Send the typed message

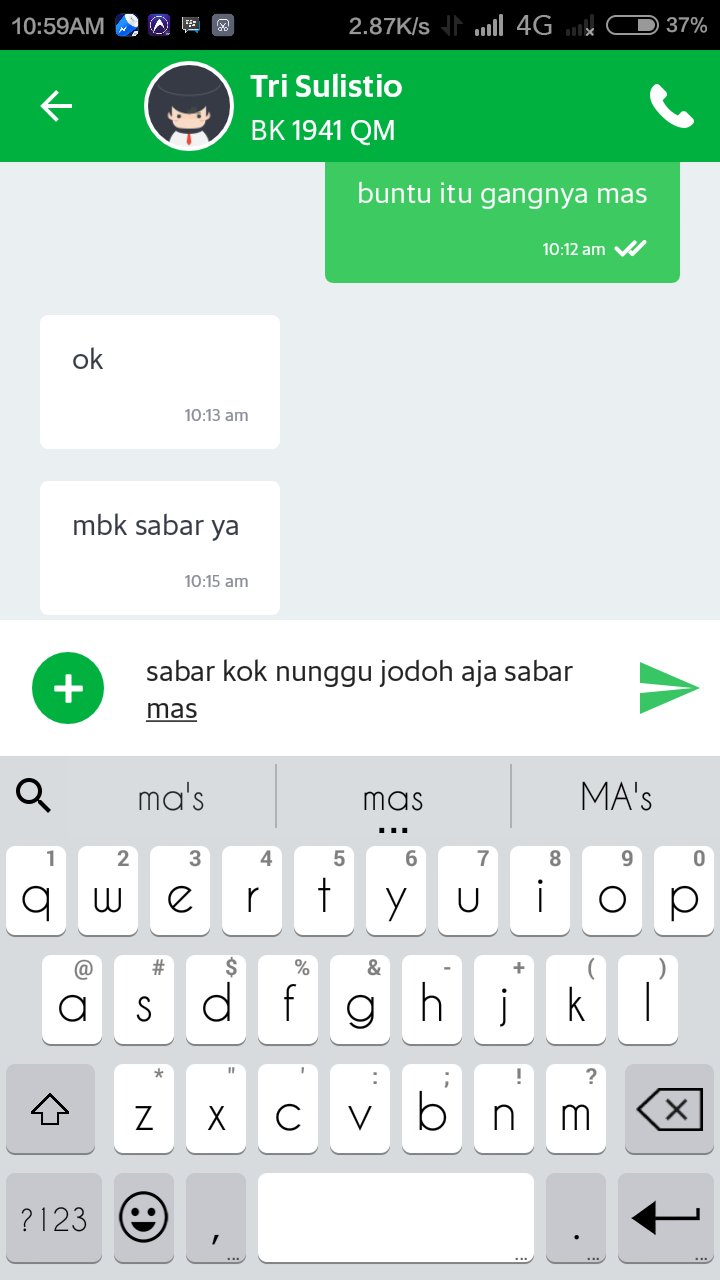coord(668,688)
